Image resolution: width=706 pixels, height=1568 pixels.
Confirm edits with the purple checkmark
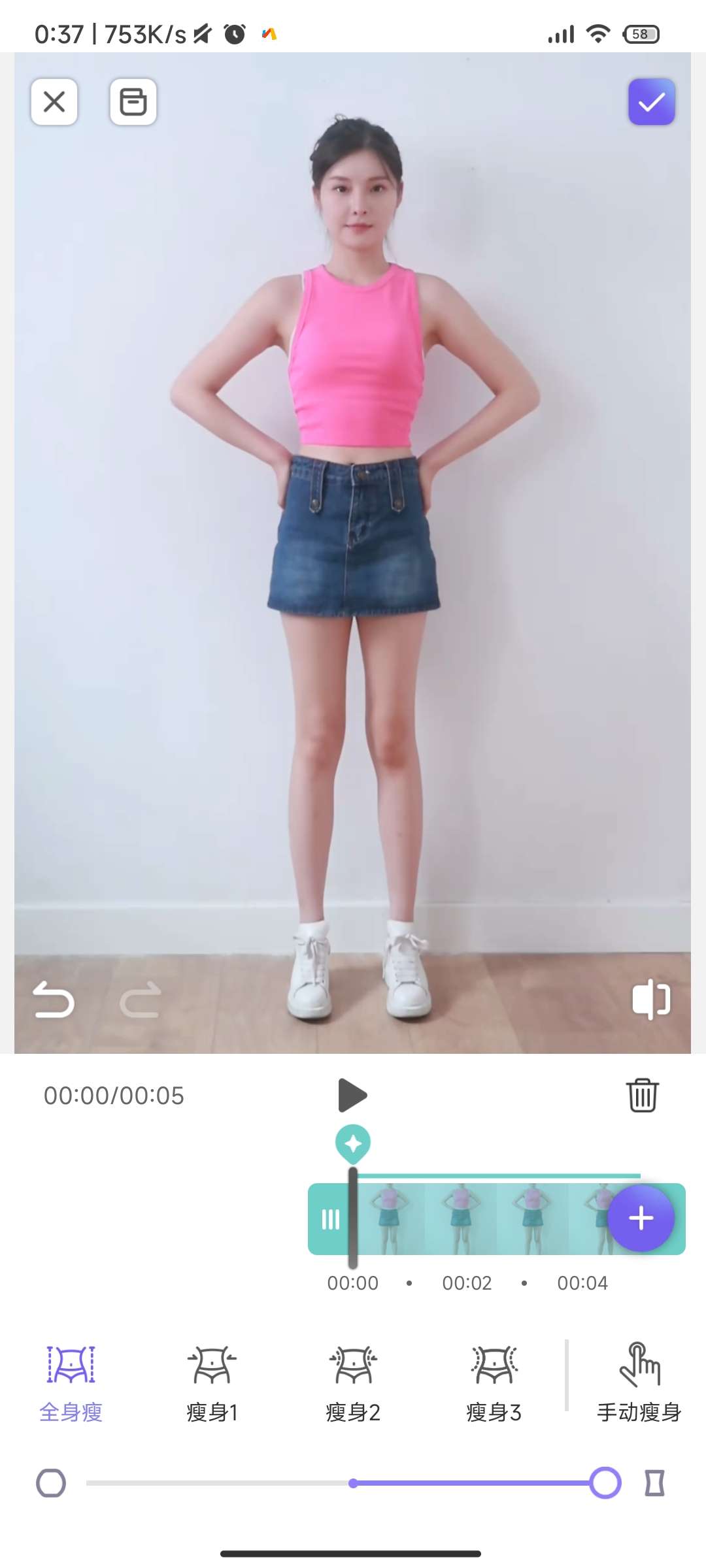(651, 102)
